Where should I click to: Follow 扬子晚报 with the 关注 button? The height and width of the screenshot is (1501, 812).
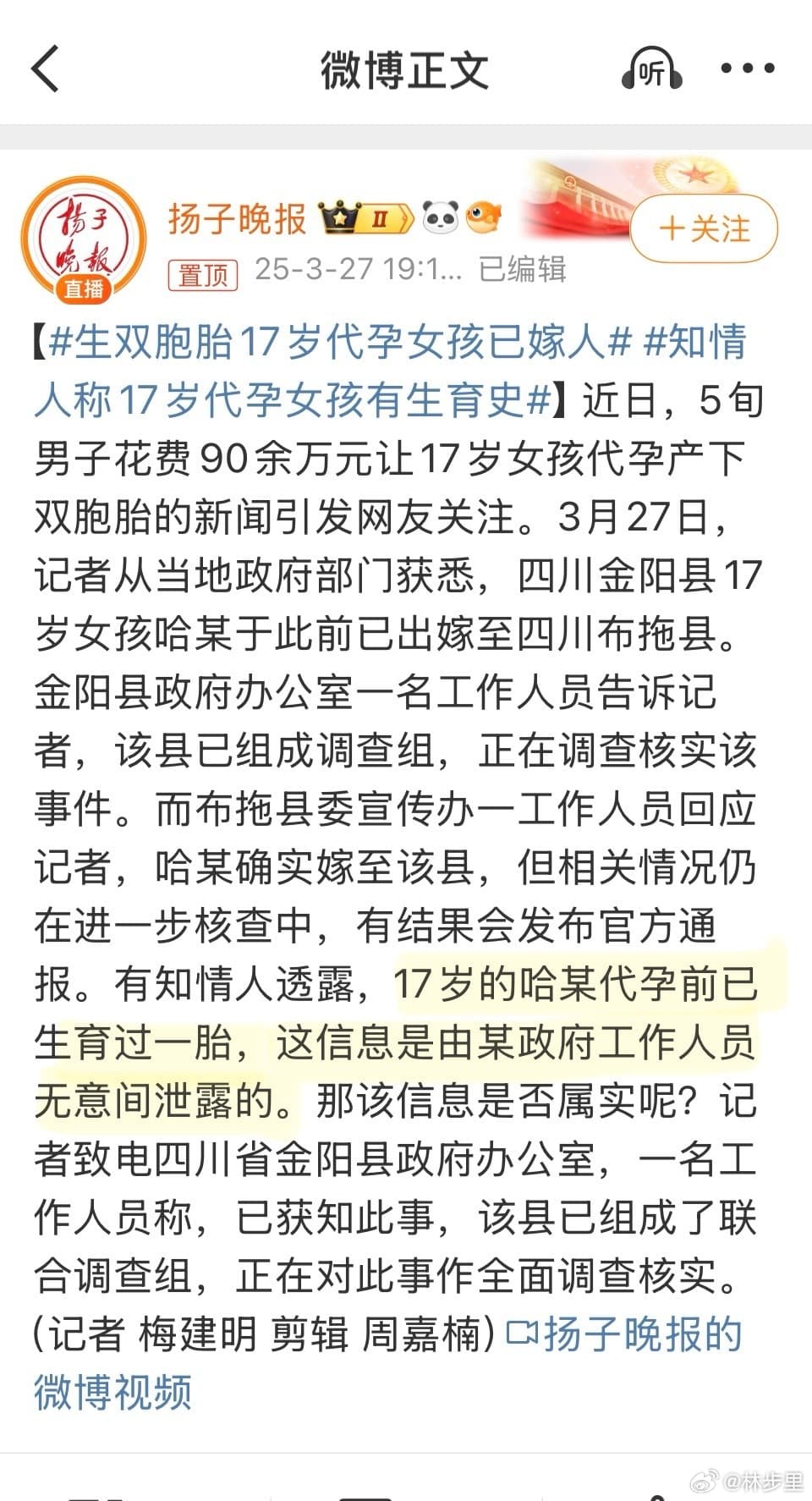tap(704, 228)
